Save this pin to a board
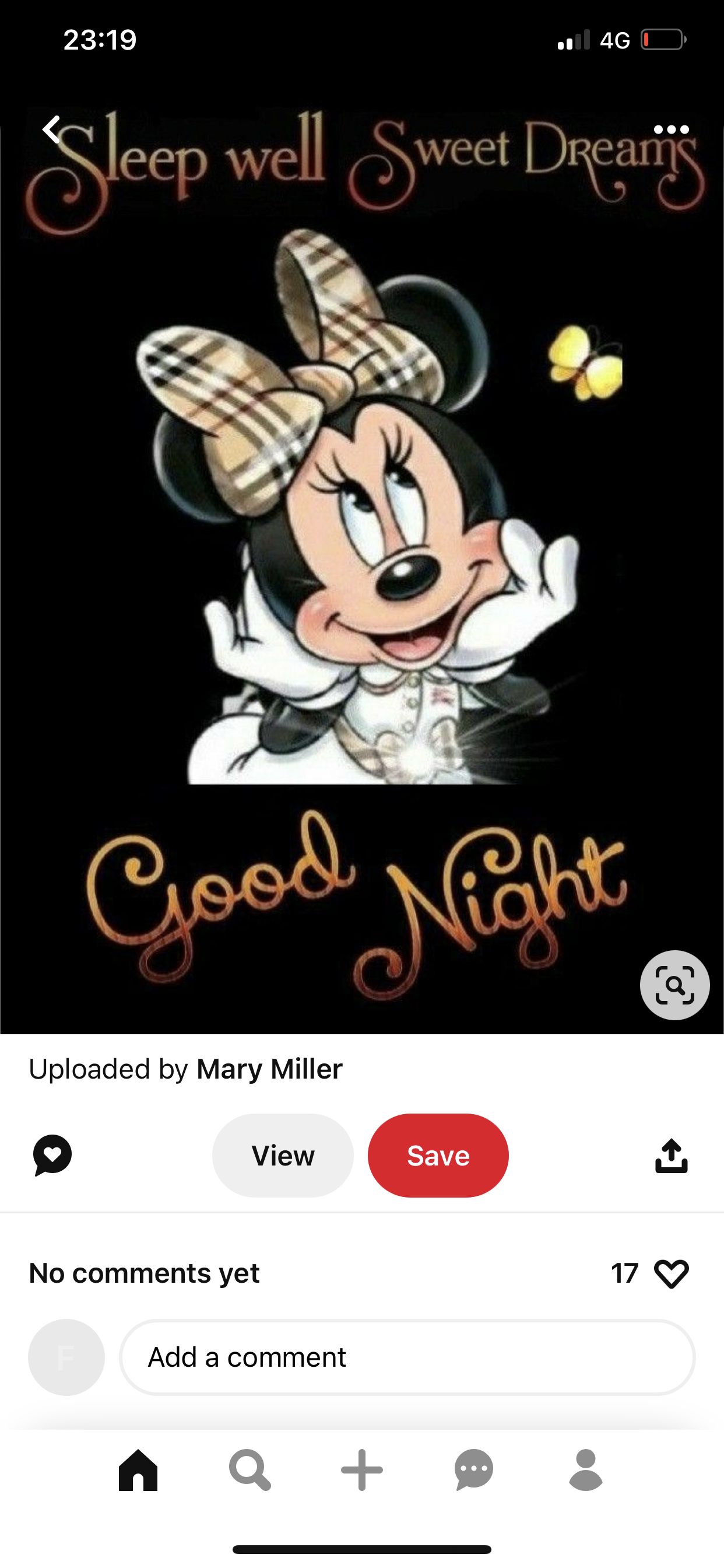 click(438, 1156)
